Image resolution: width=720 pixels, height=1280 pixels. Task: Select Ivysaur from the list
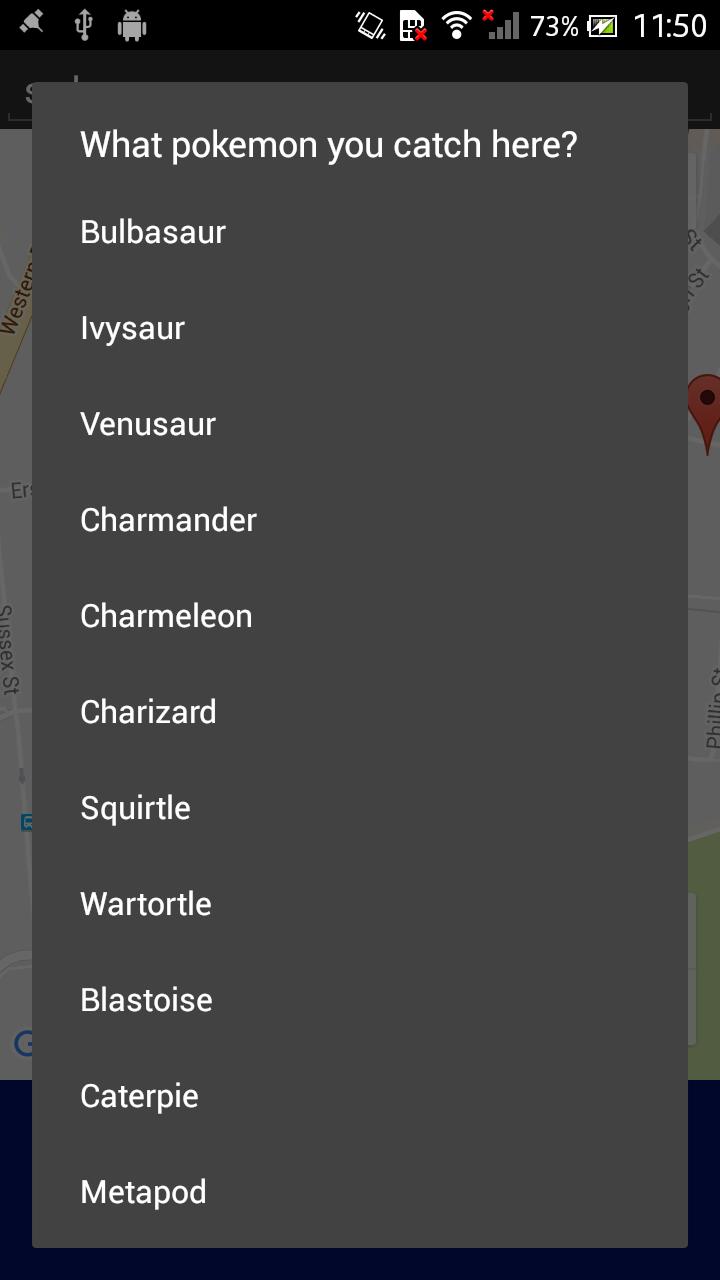click(132, 327)
